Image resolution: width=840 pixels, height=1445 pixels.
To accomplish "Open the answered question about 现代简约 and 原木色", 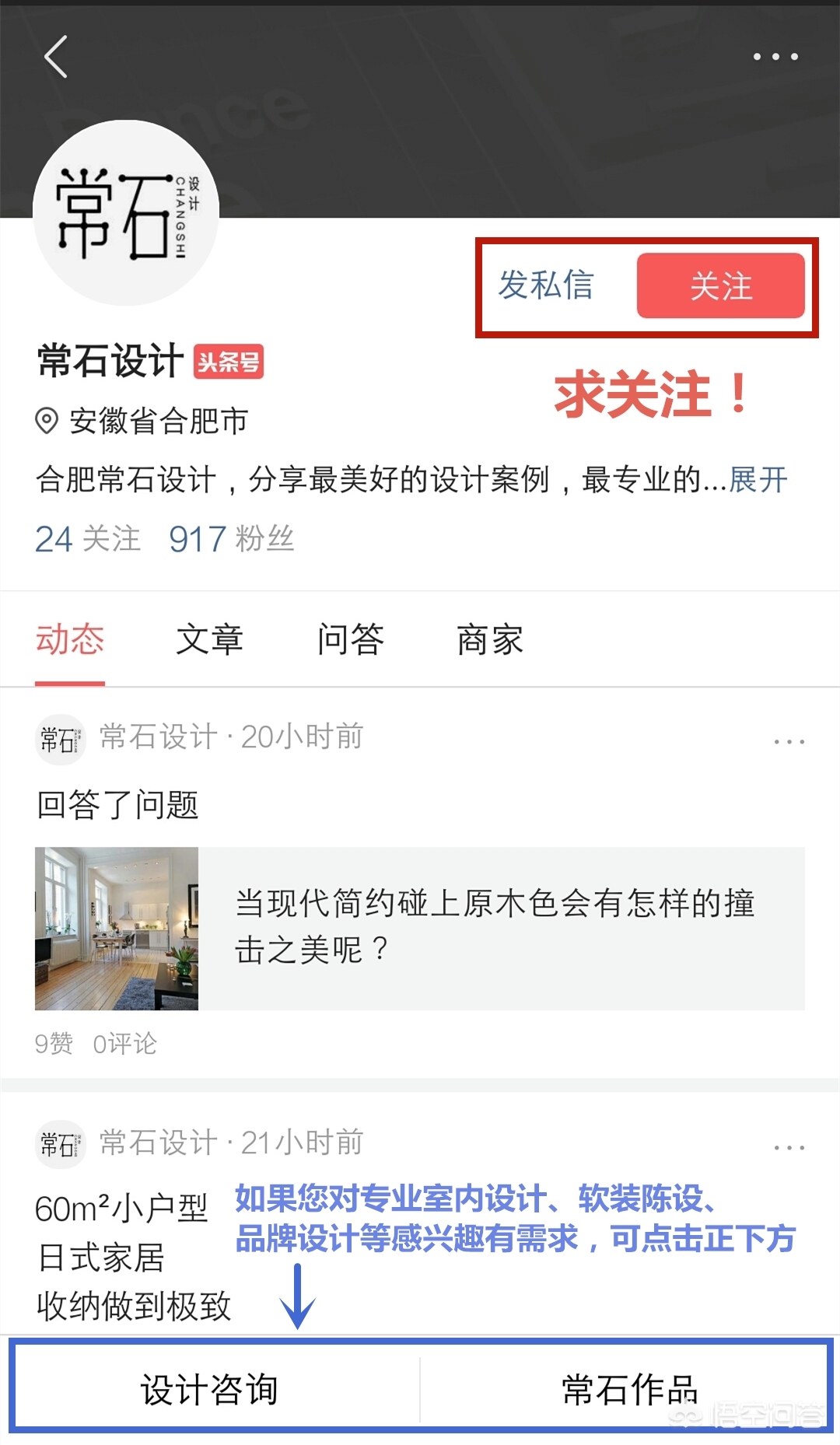I will [420, 928].
